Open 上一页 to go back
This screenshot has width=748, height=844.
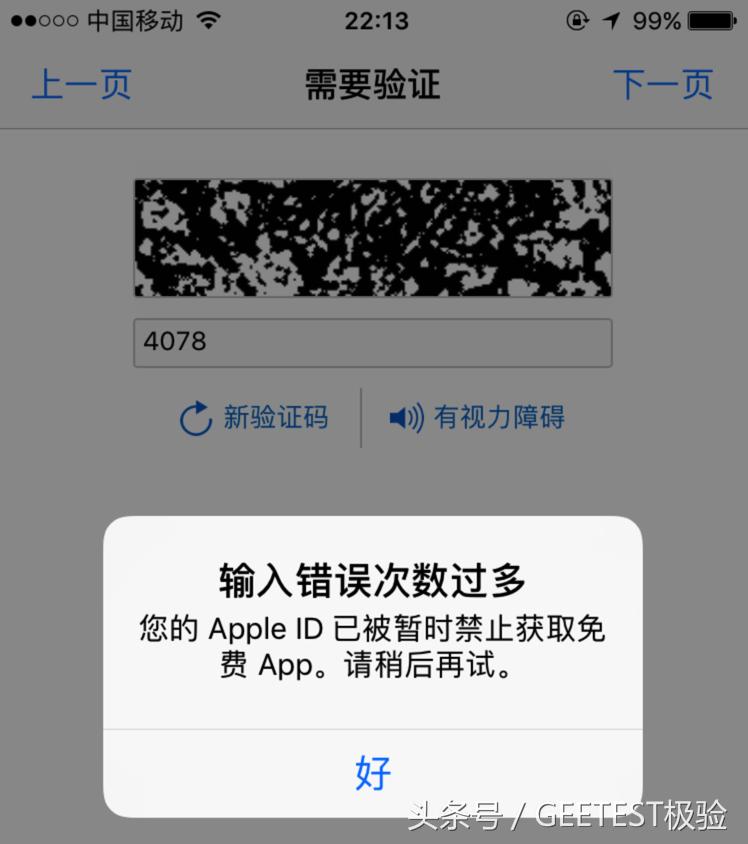[x=82, y=86]
